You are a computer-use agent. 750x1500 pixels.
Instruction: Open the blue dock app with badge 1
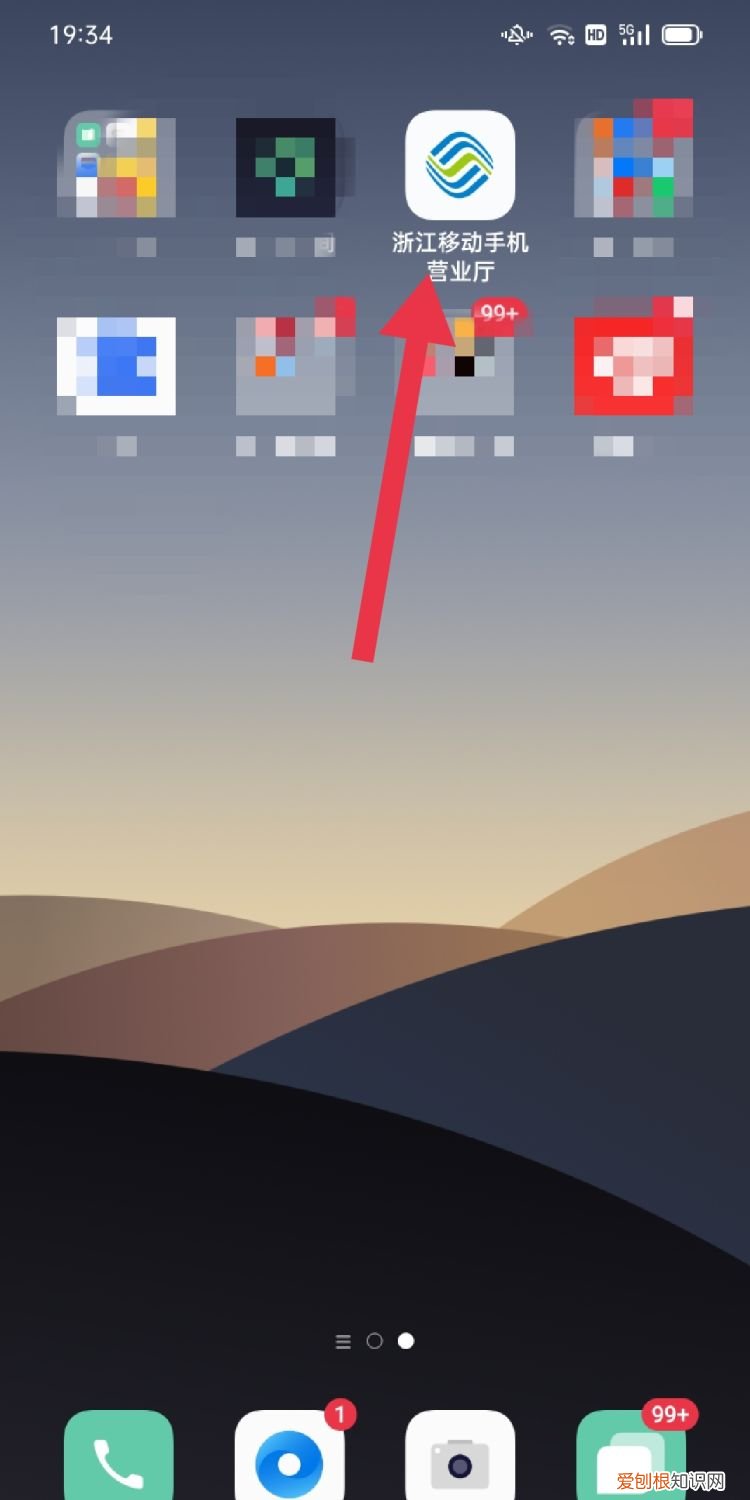point(289,1461)
